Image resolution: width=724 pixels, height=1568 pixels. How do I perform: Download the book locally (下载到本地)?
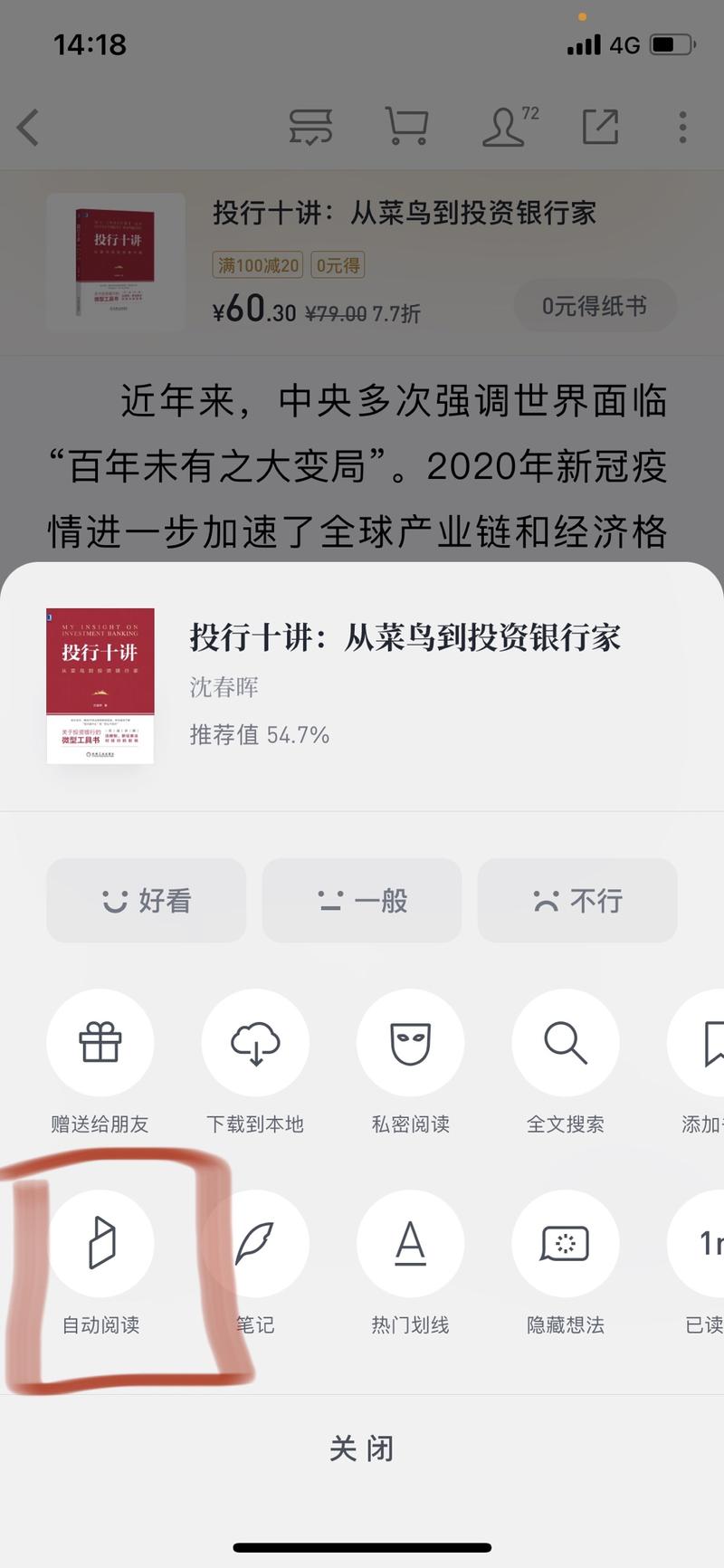[256, 1043]
